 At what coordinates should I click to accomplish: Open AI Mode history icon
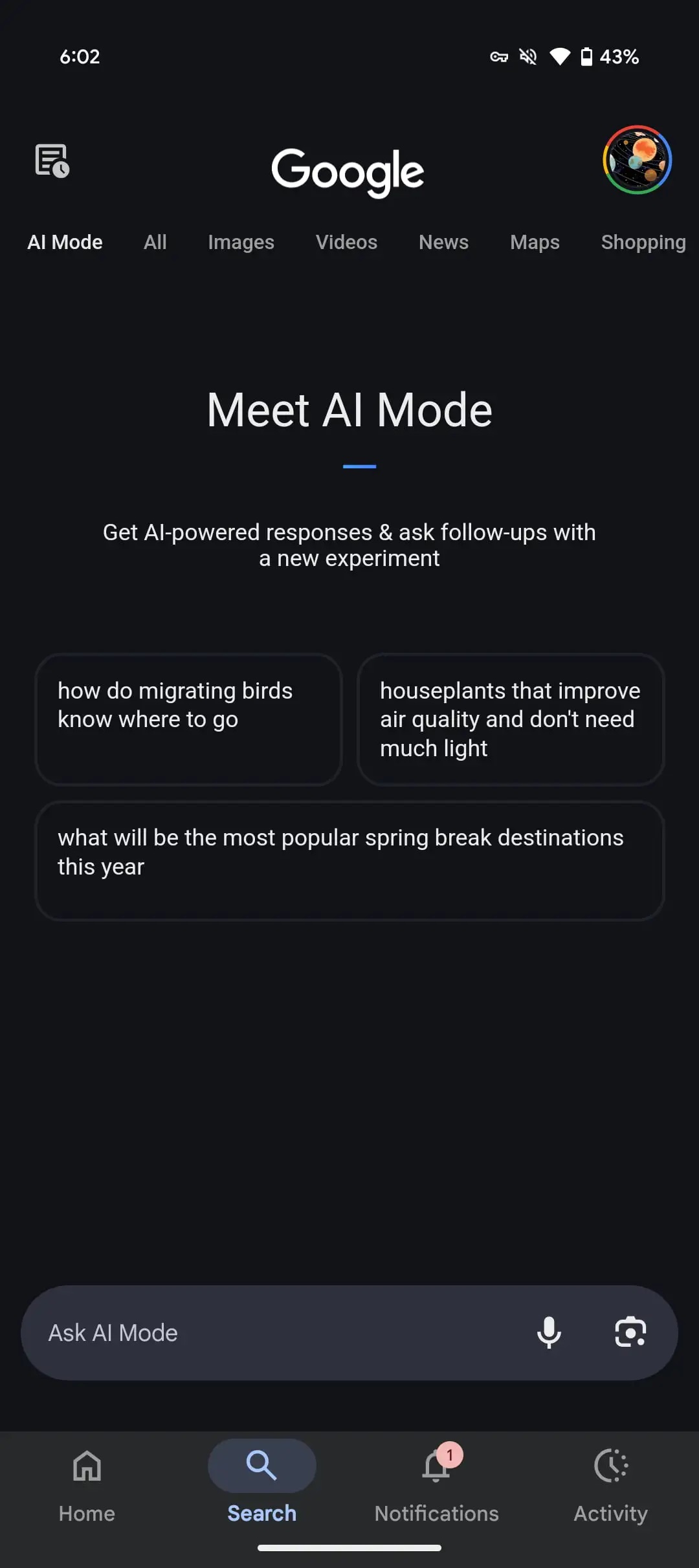pyautogui.click(x=52, y=160)
